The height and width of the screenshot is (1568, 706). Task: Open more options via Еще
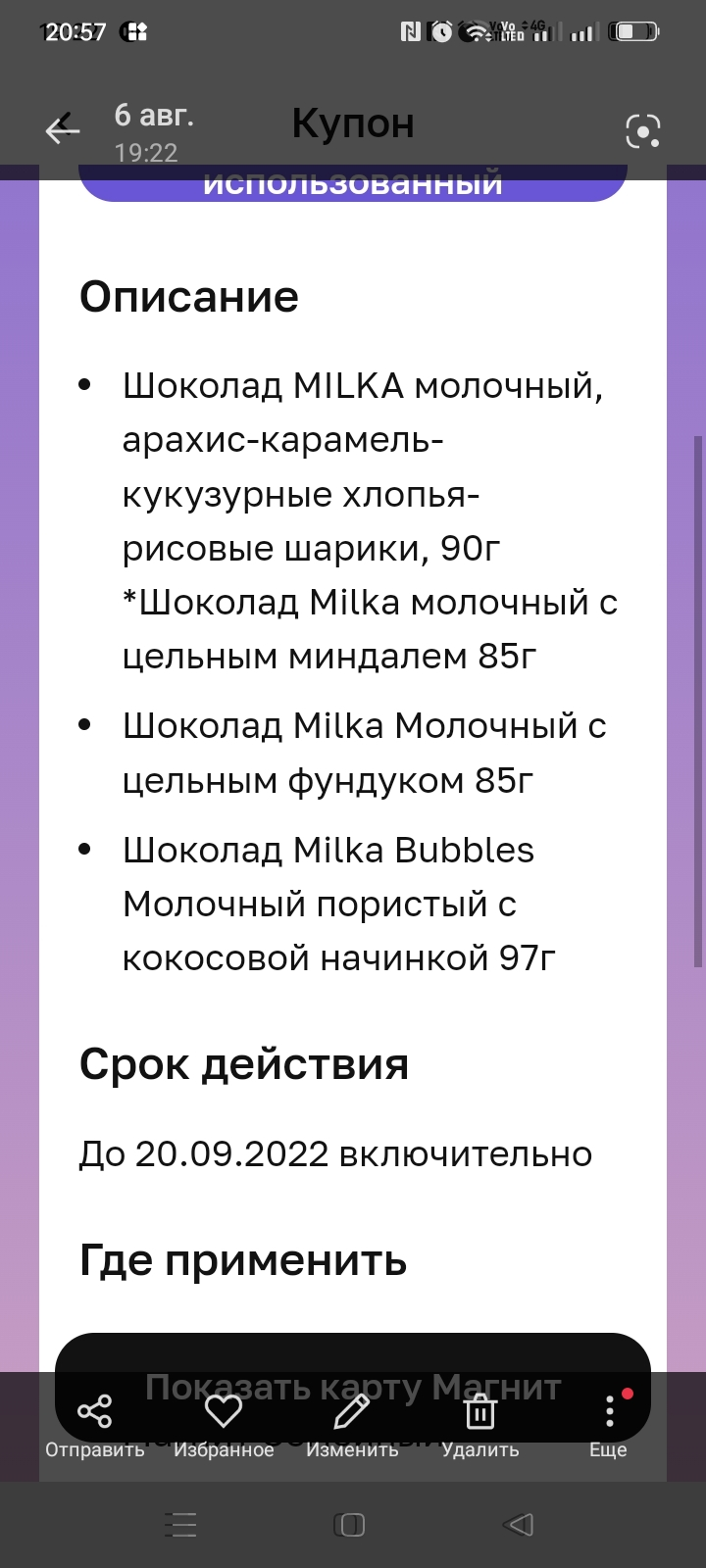tap(609, 1426)
